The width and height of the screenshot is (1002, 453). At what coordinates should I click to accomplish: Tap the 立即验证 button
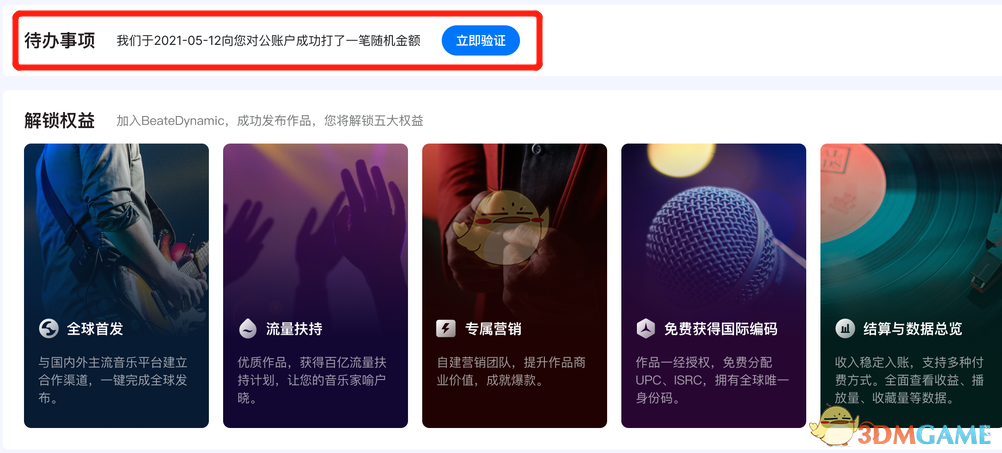coord(480,41)
